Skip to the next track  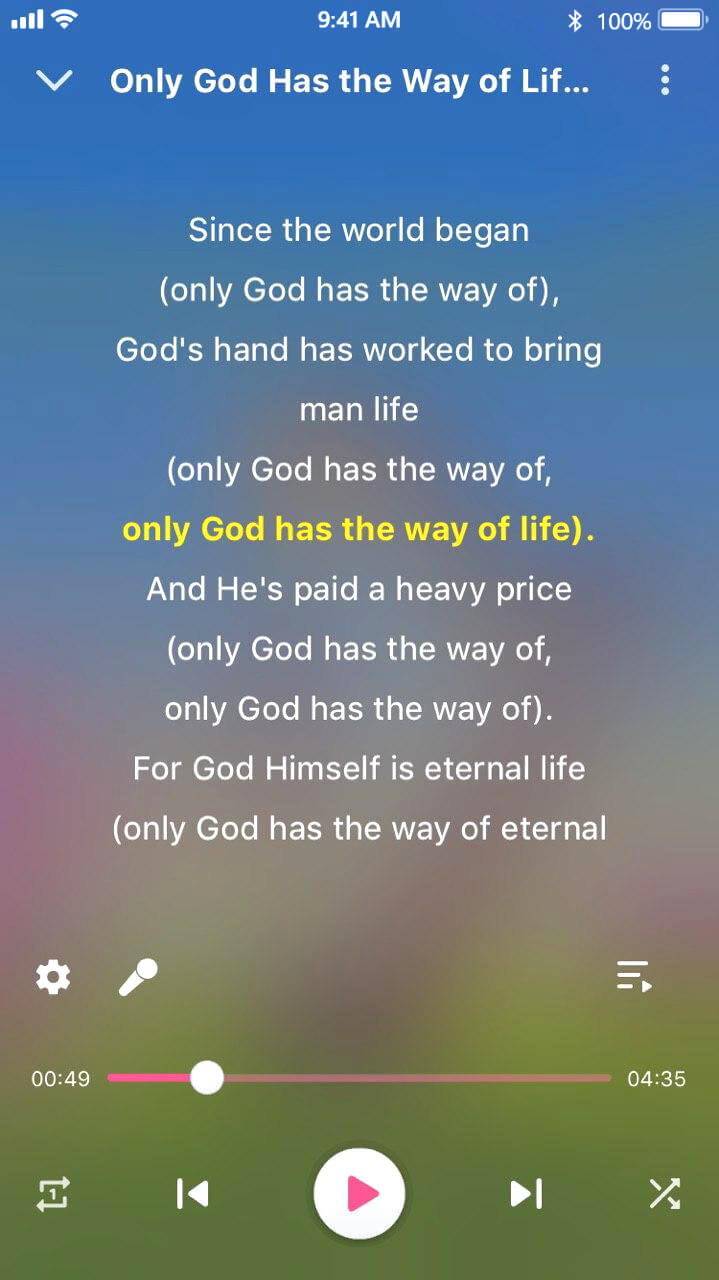[526, 1193]
